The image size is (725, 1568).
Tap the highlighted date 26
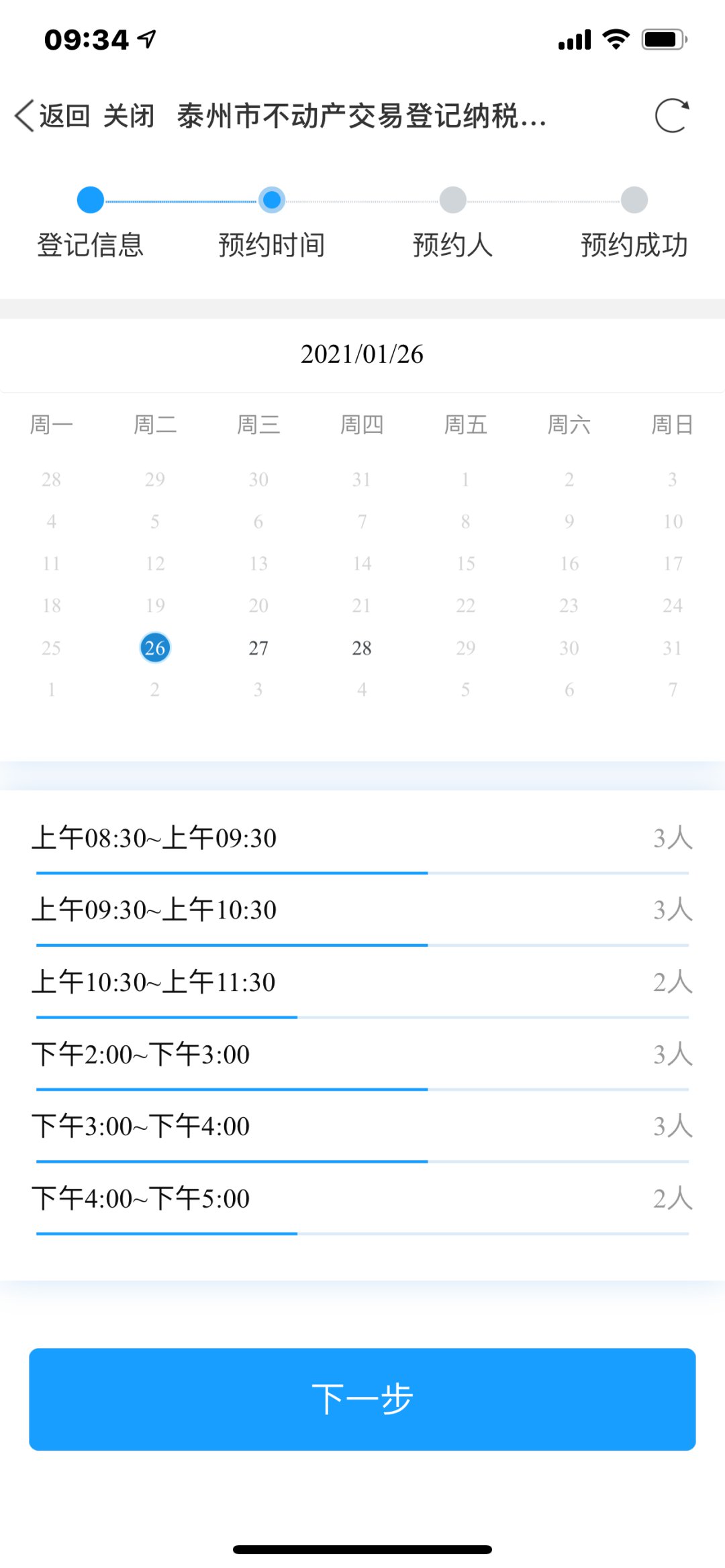point(155,648)
